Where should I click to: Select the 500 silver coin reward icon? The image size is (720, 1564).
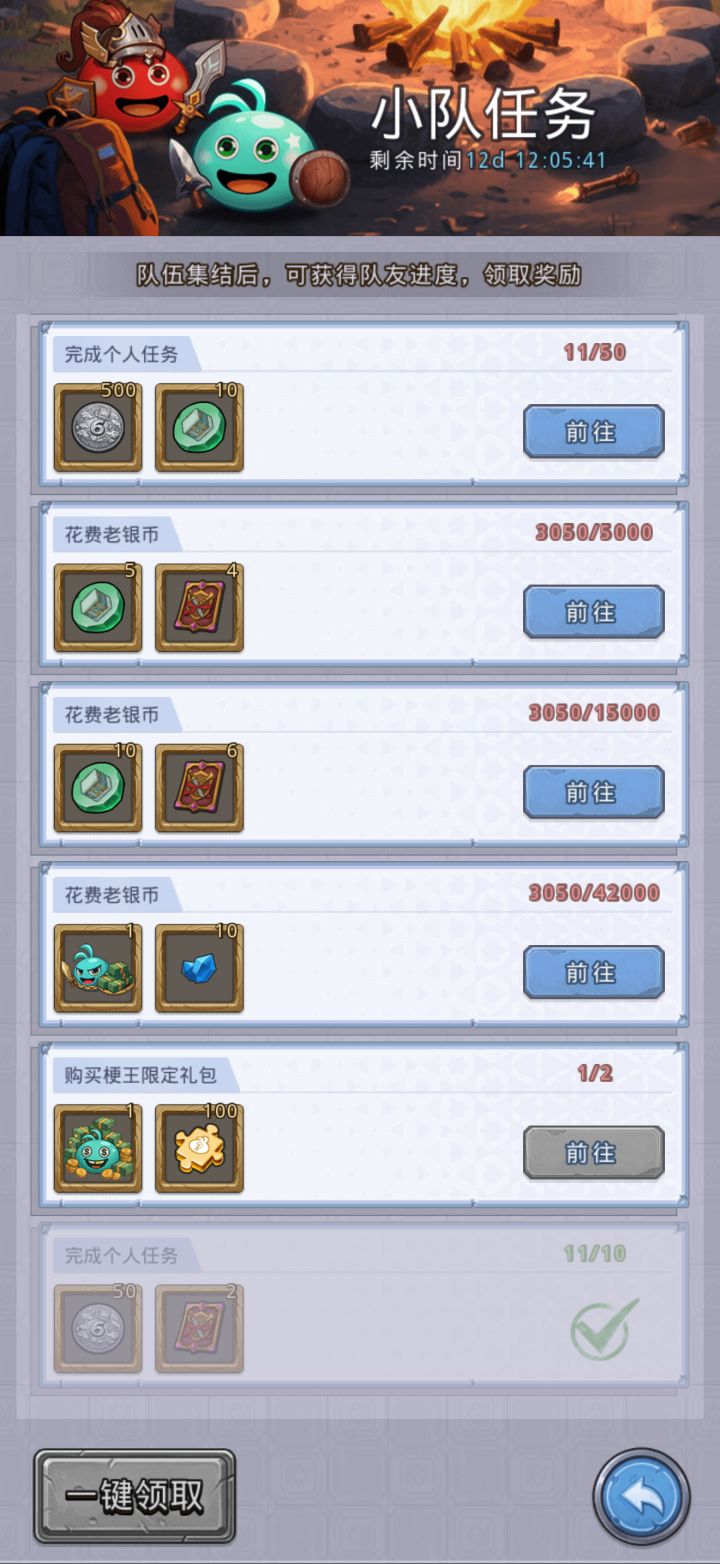(x=97, y=428)
